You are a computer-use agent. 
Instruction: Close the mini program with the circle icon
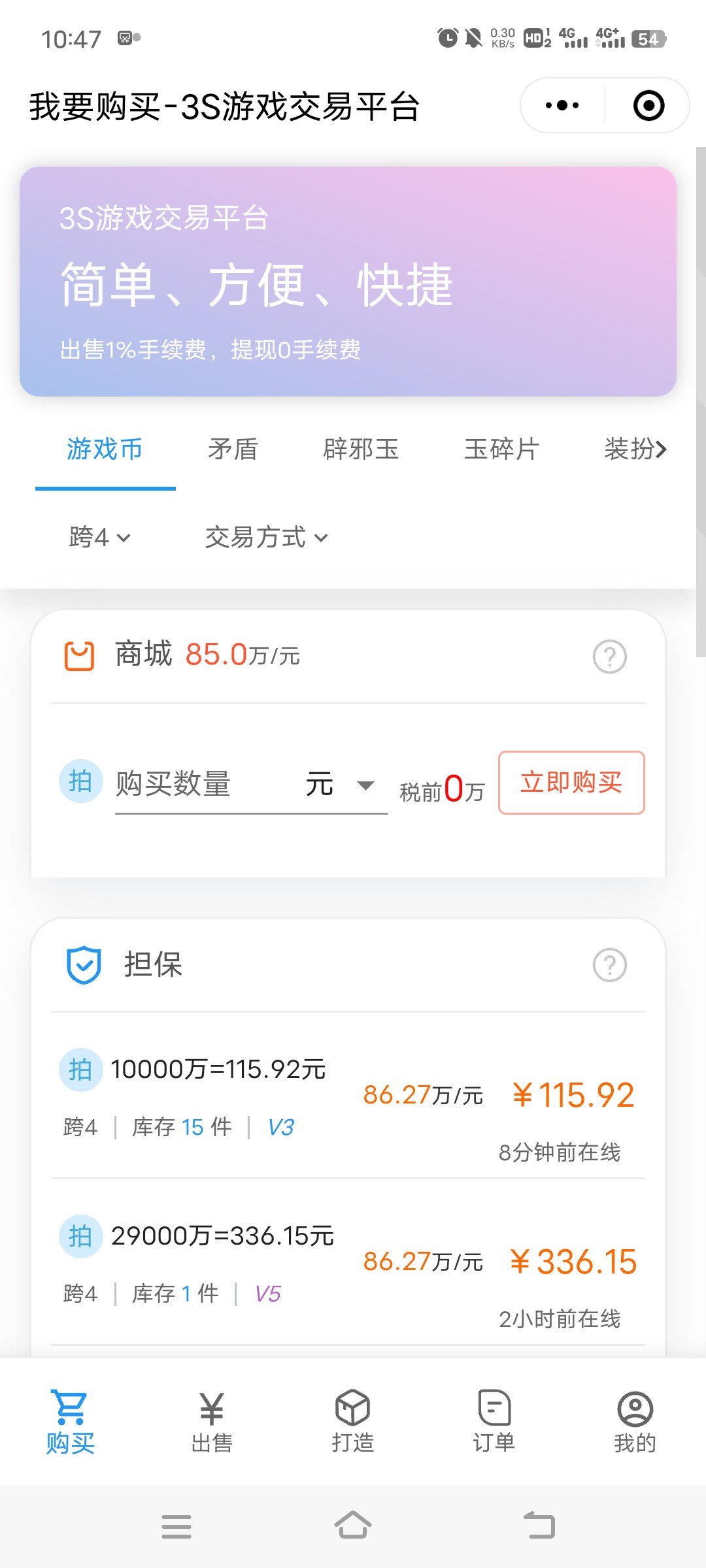tap(648, 105)
